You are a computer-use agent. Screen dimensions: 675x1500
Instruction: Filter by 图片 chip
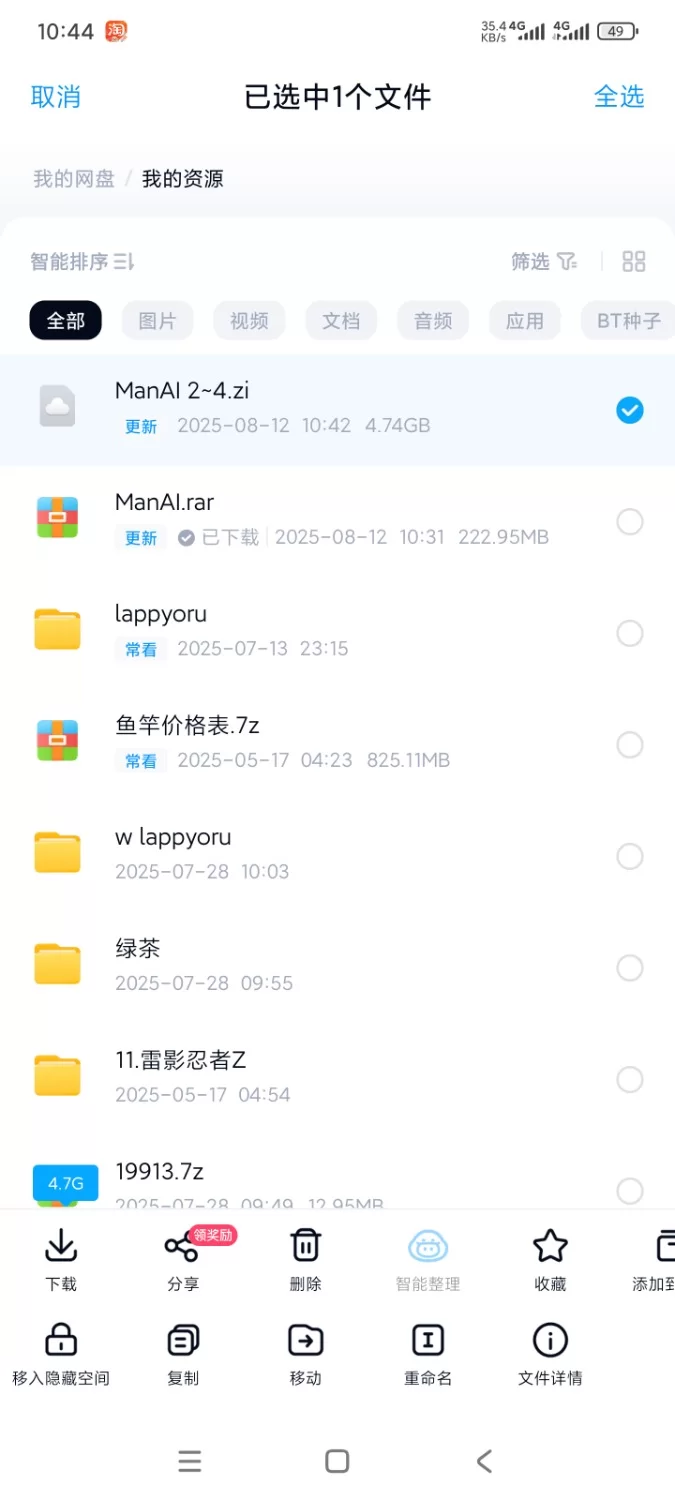tap(157, 321)
